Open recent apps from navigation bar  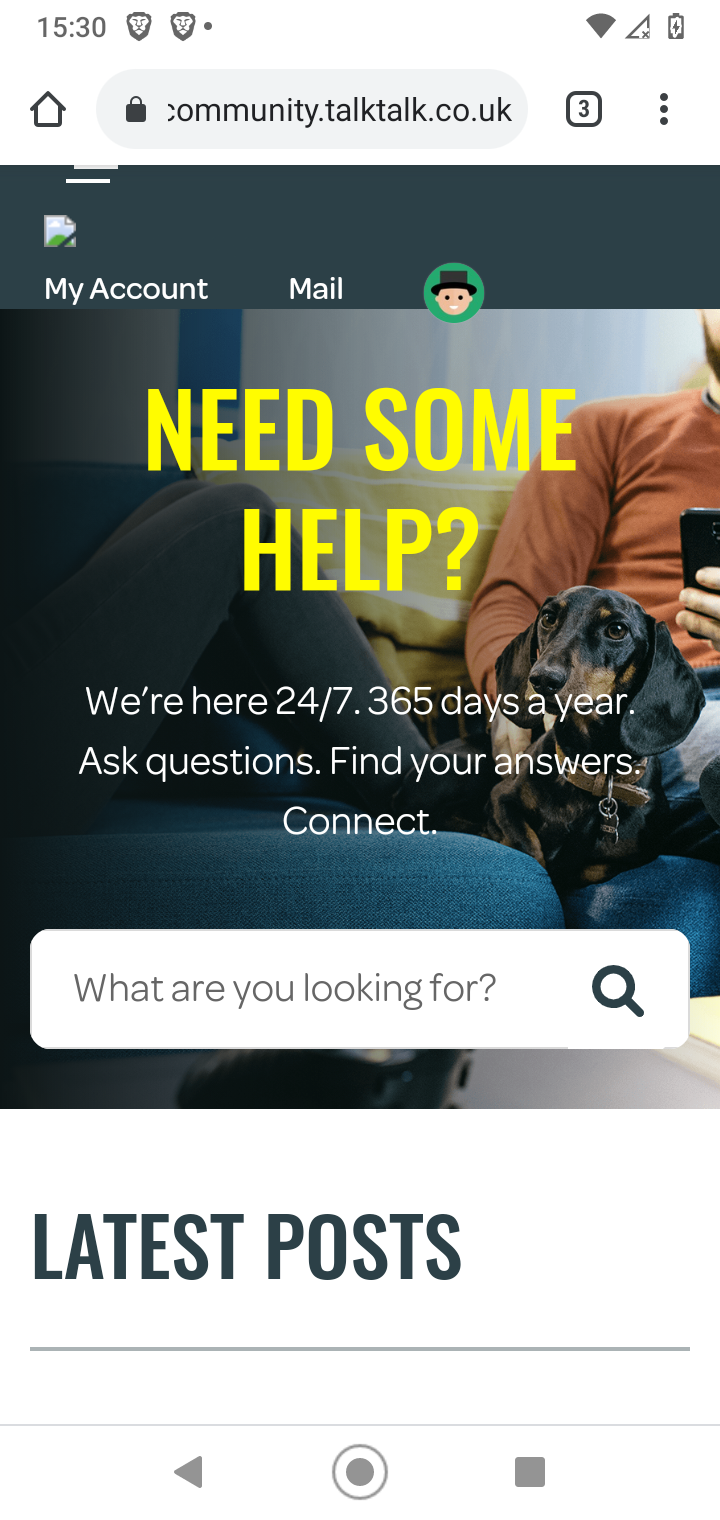[529, 1472]
